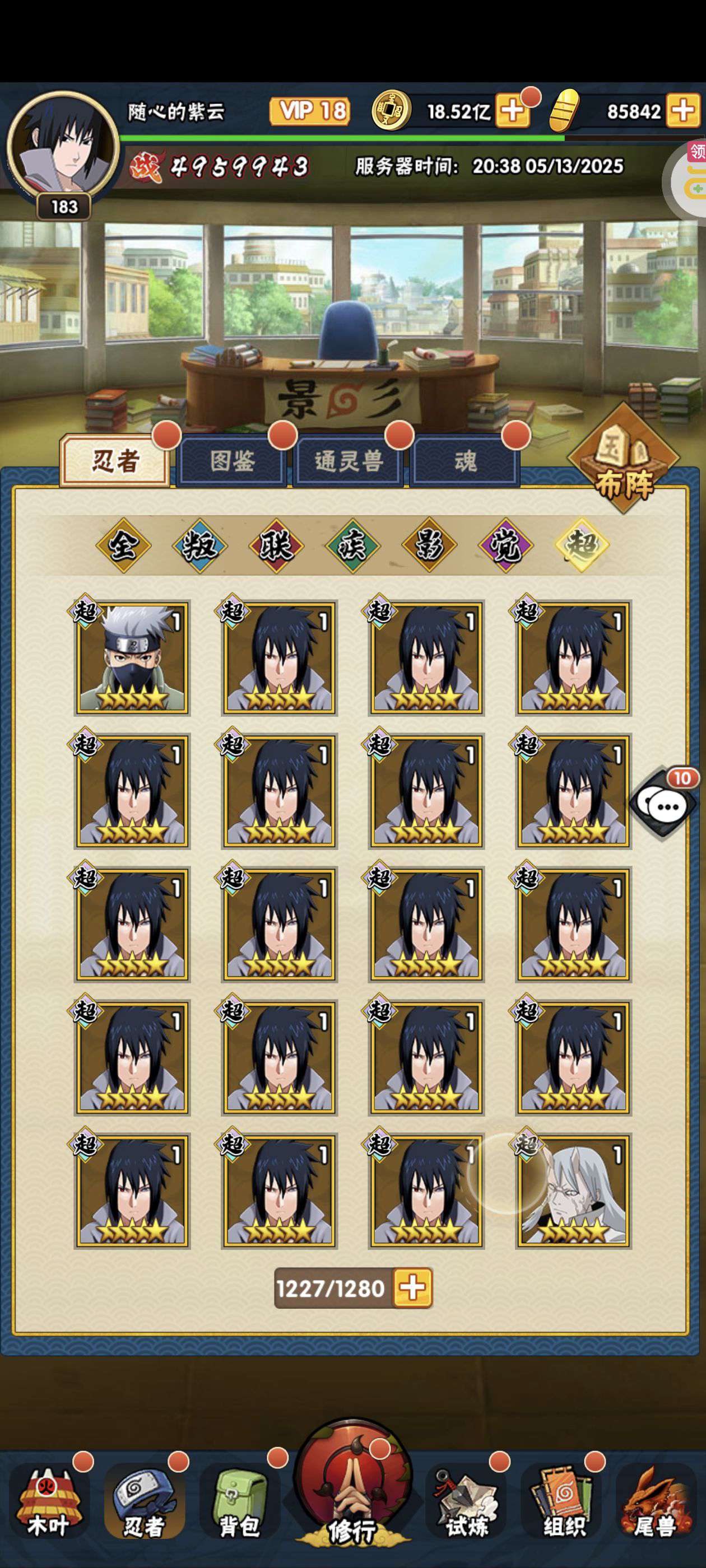Select the Kakashi ninja card
This screenshot has height=1568, width=706.
132,657
